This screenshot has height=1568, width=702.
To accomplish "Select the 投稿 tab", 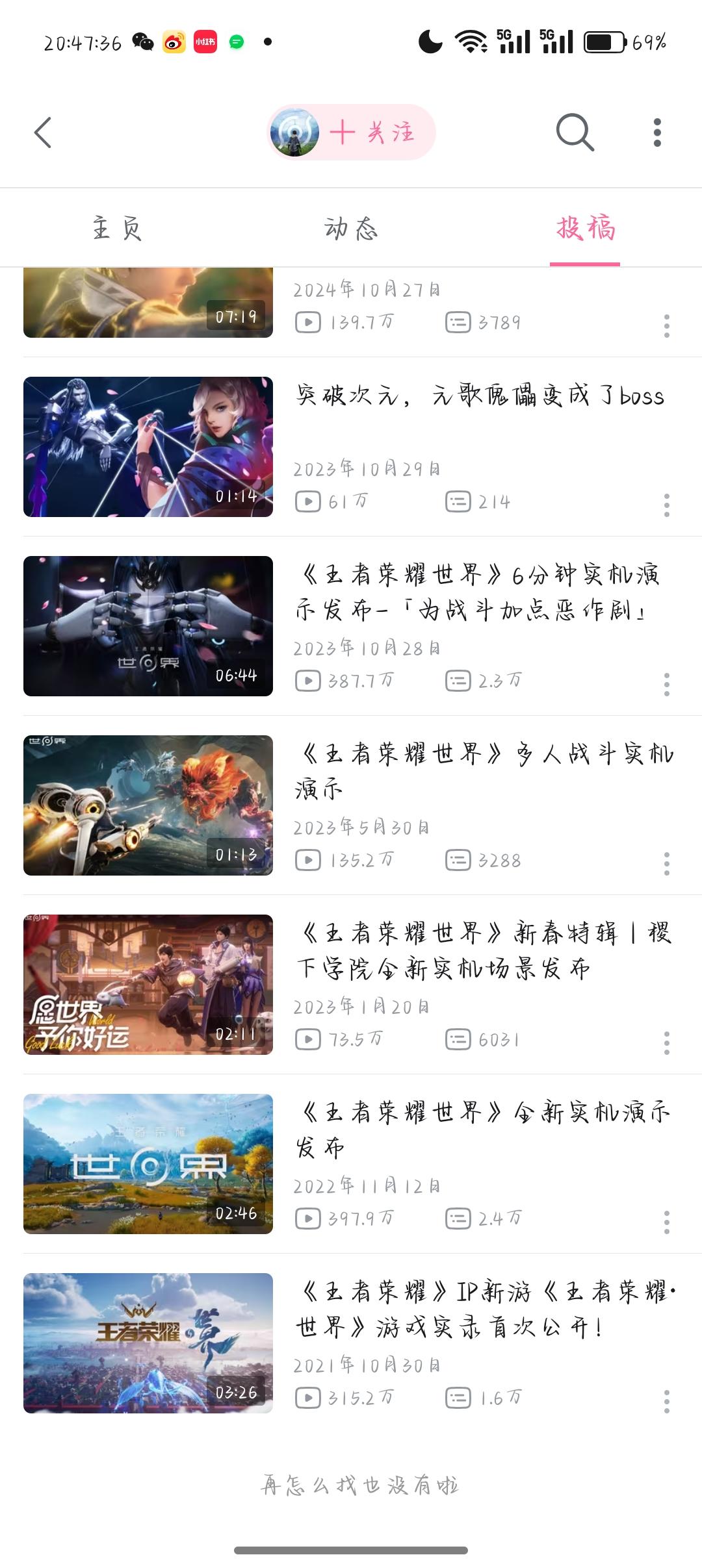I will click(585, 229).
